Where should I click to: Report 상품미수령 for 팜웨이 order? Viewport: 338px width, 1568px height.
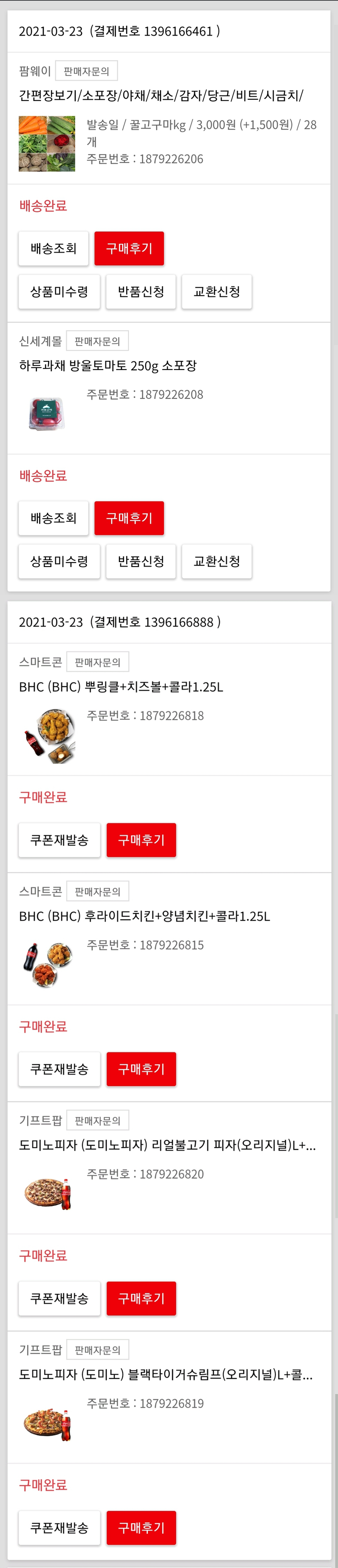click(59, 291)
